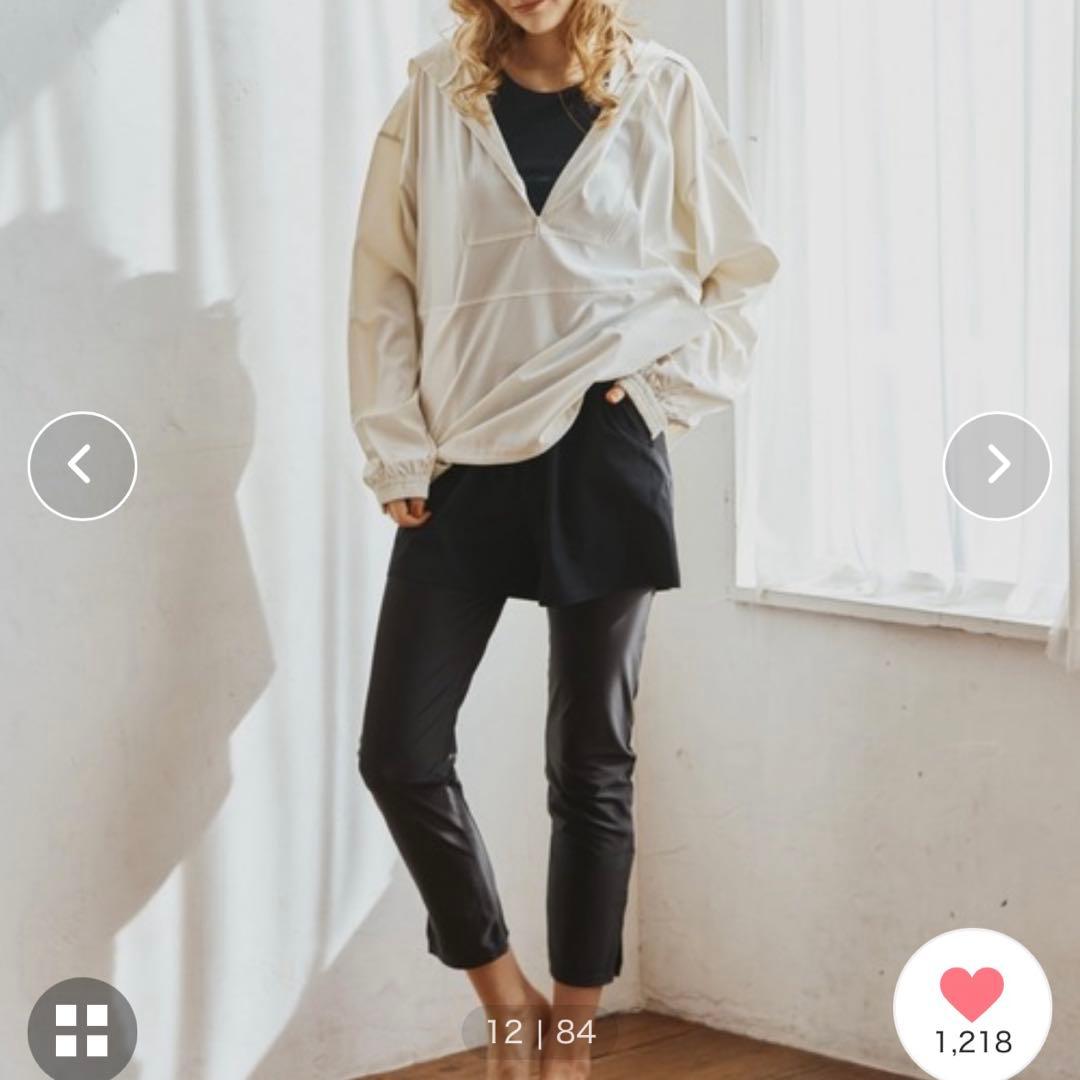Advance to the next product photo
Viewport: 1080px width, 1080px height.
[997, 465]
